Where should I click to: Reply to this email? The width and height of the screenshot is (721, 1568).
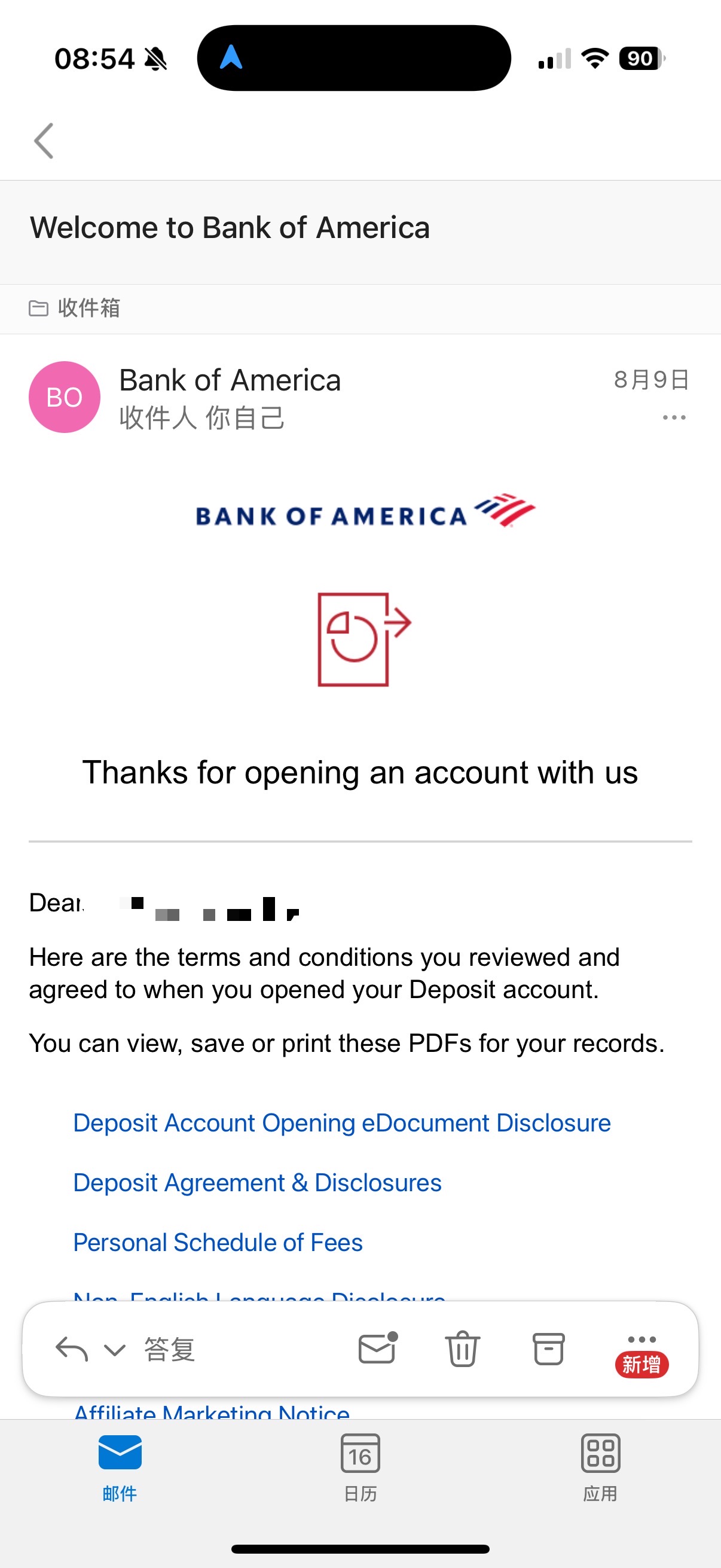pos(72,1349)
